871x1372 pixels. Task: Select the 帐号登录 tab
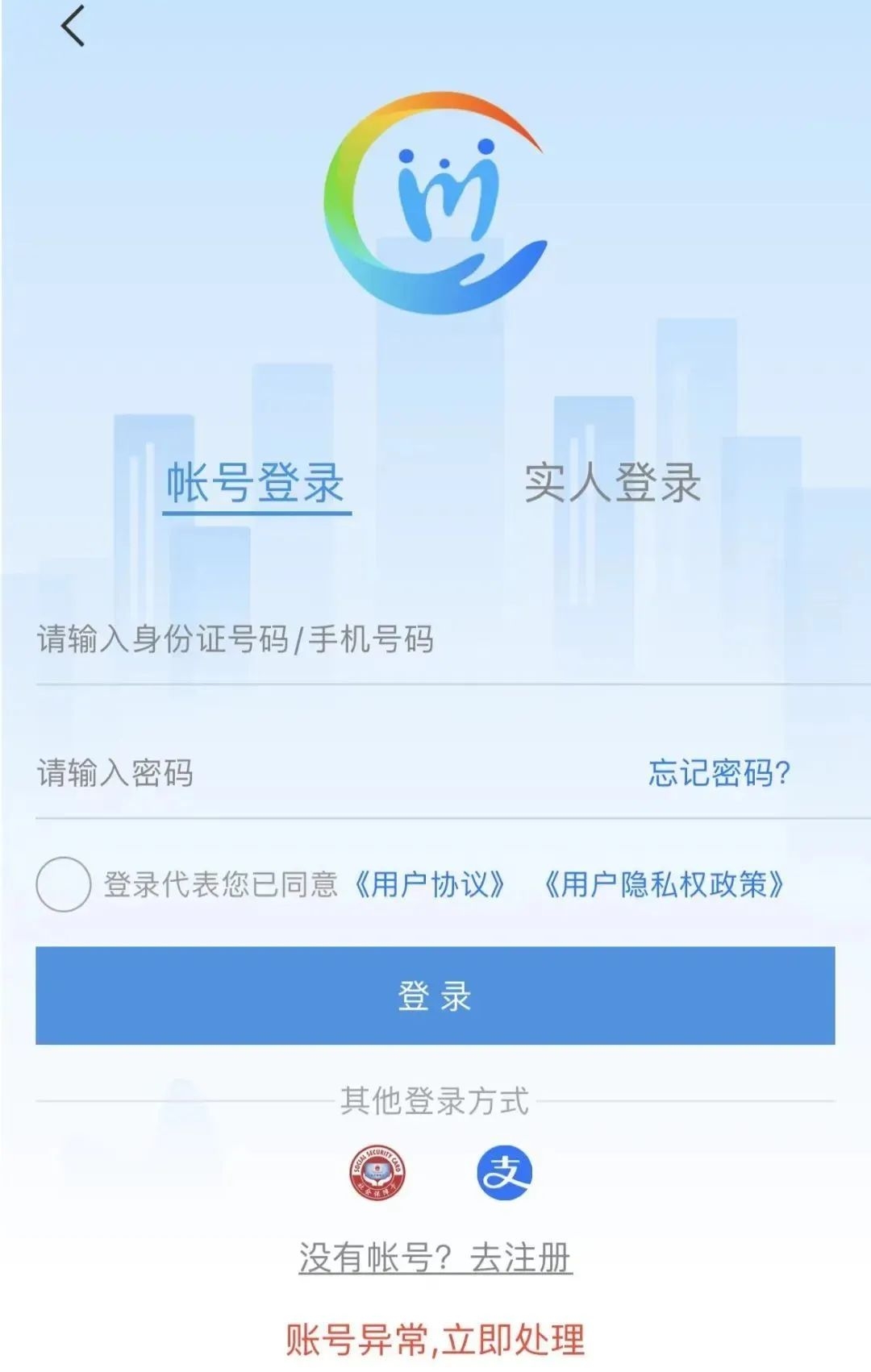tap(256, 484)
